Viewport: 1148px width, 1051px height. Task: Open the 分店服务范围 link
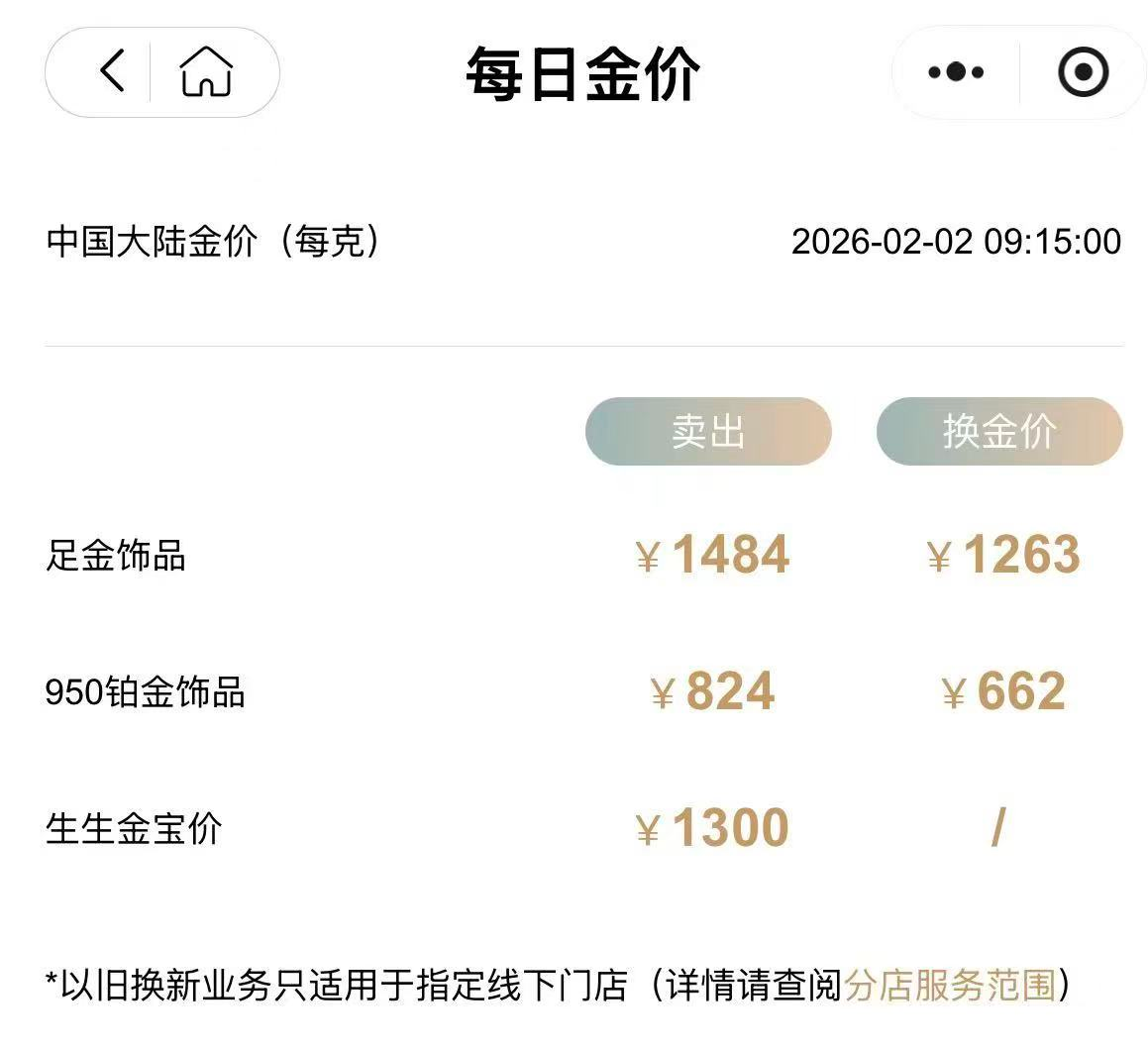coord(951,986)
